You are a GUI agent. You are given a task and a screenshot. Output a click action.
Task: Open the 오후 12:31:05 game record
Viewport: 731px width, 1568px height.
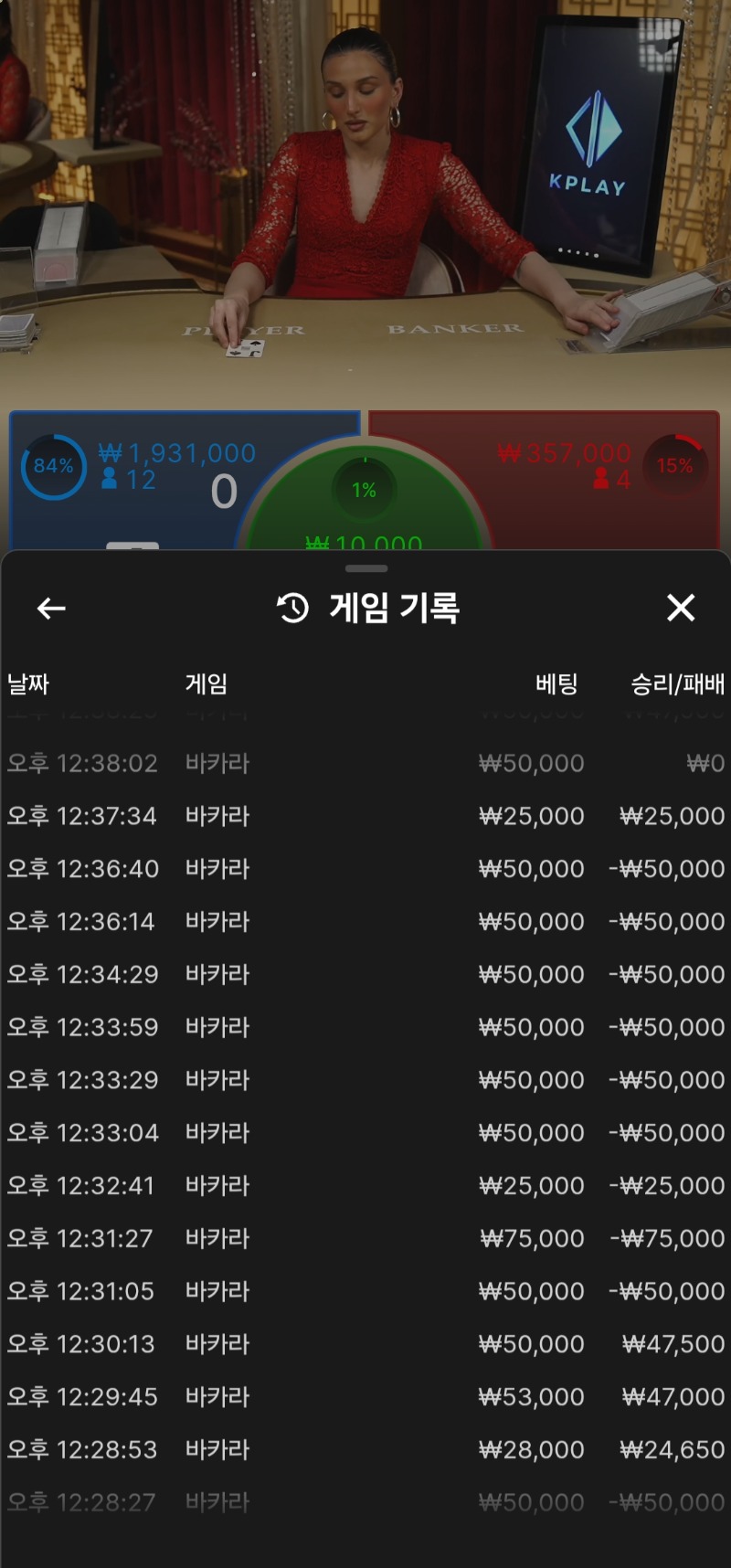coord(365,1291)
